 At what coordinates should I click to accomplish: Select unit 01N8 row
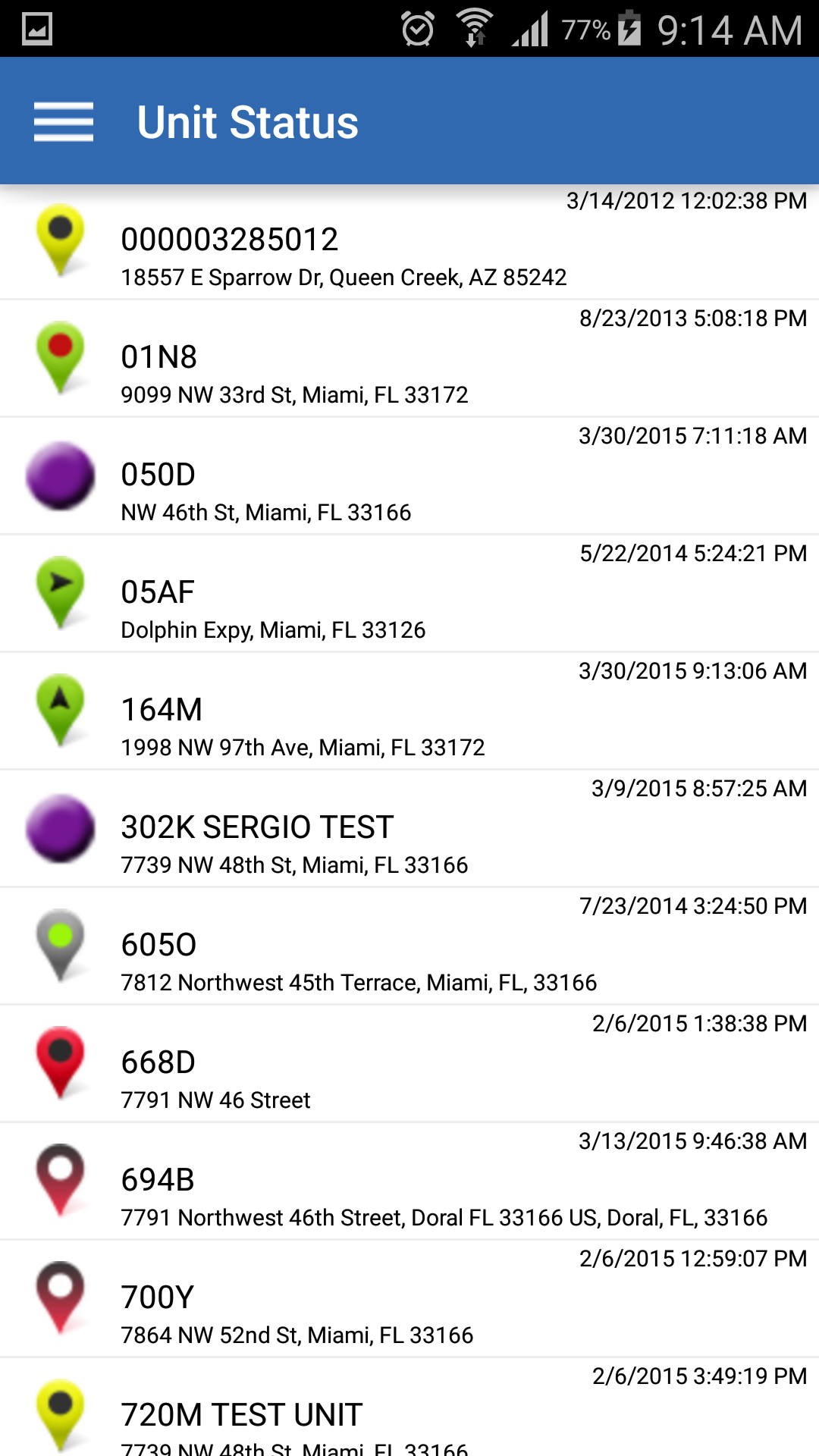point(409,359)
